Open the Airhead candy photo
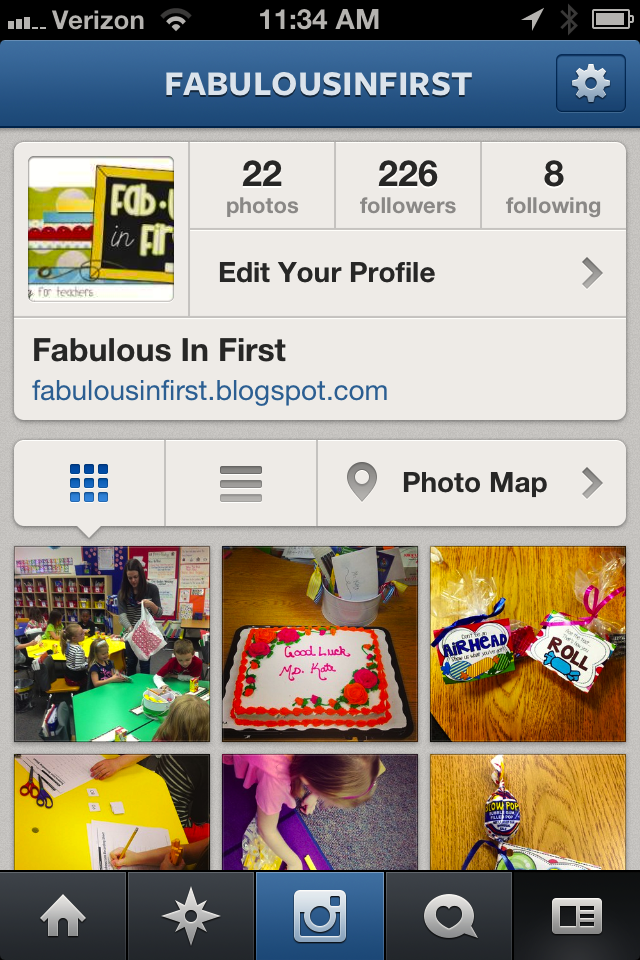Viewport: 640px width, 960px height. tap(528, 643)
